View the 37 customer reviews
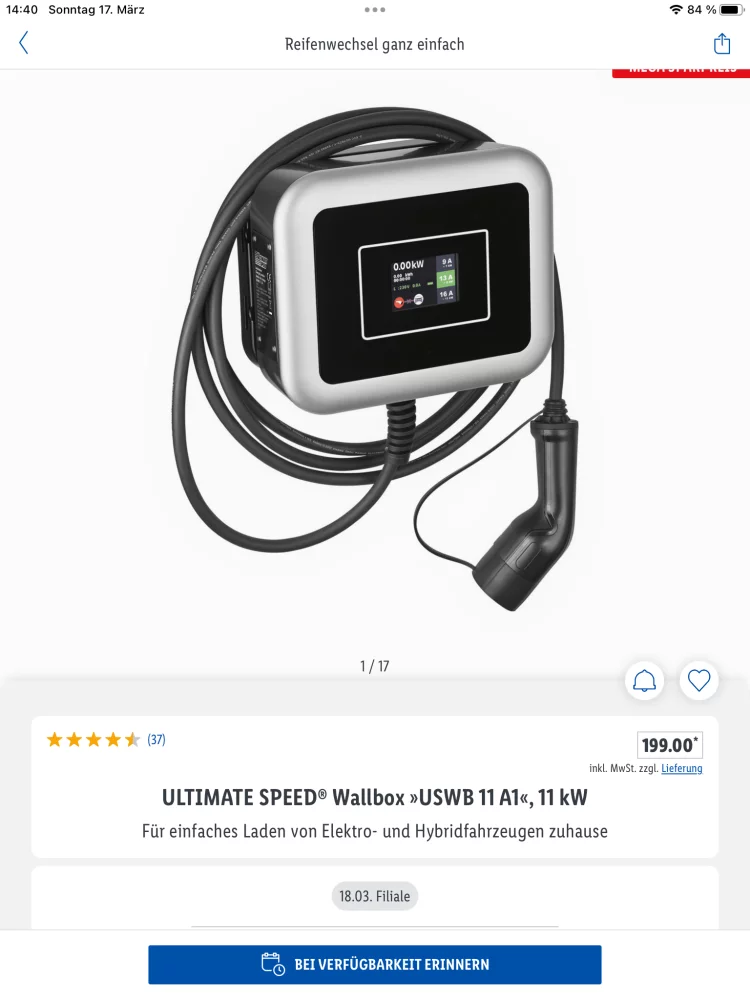The width and height of the screenshot is (750, 1000). pos(156,740)
